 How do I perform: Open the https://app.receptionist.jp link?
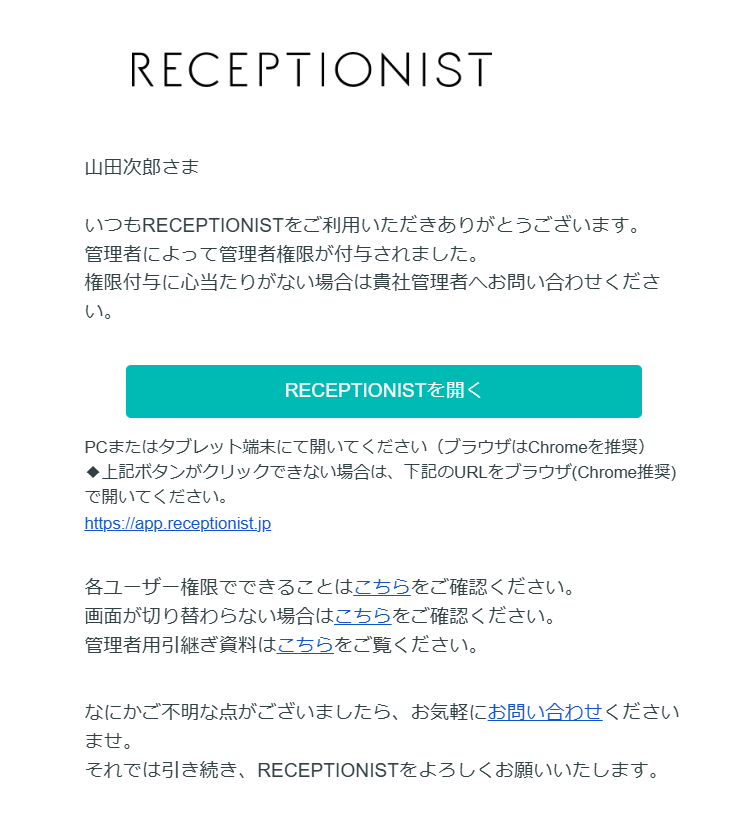(x=178, y=523)
